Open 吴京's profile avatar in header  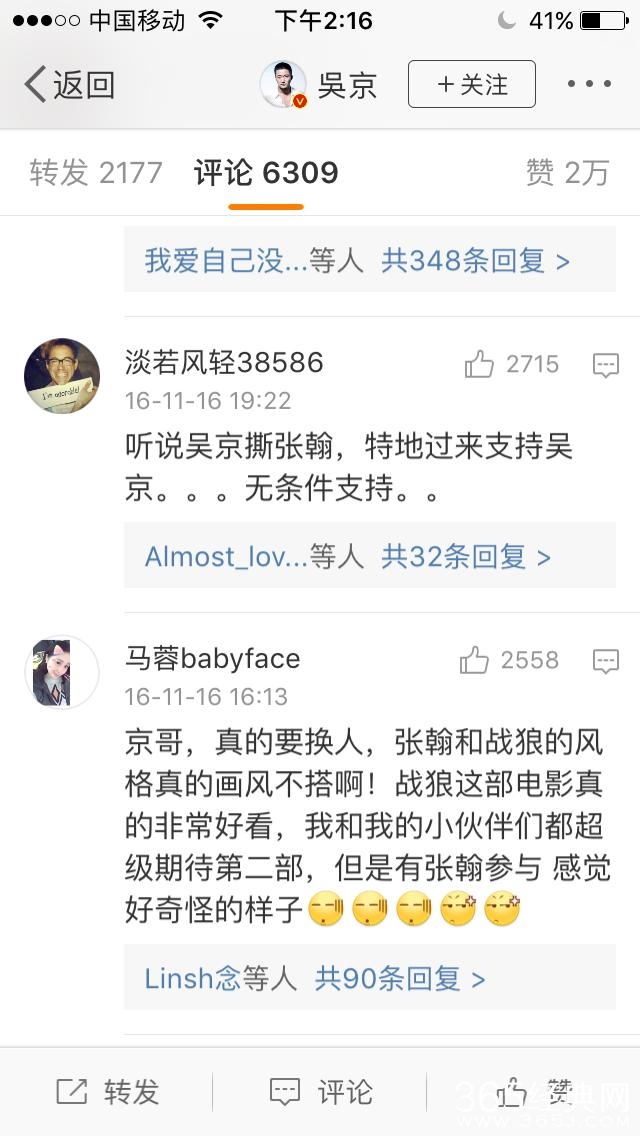283,85
